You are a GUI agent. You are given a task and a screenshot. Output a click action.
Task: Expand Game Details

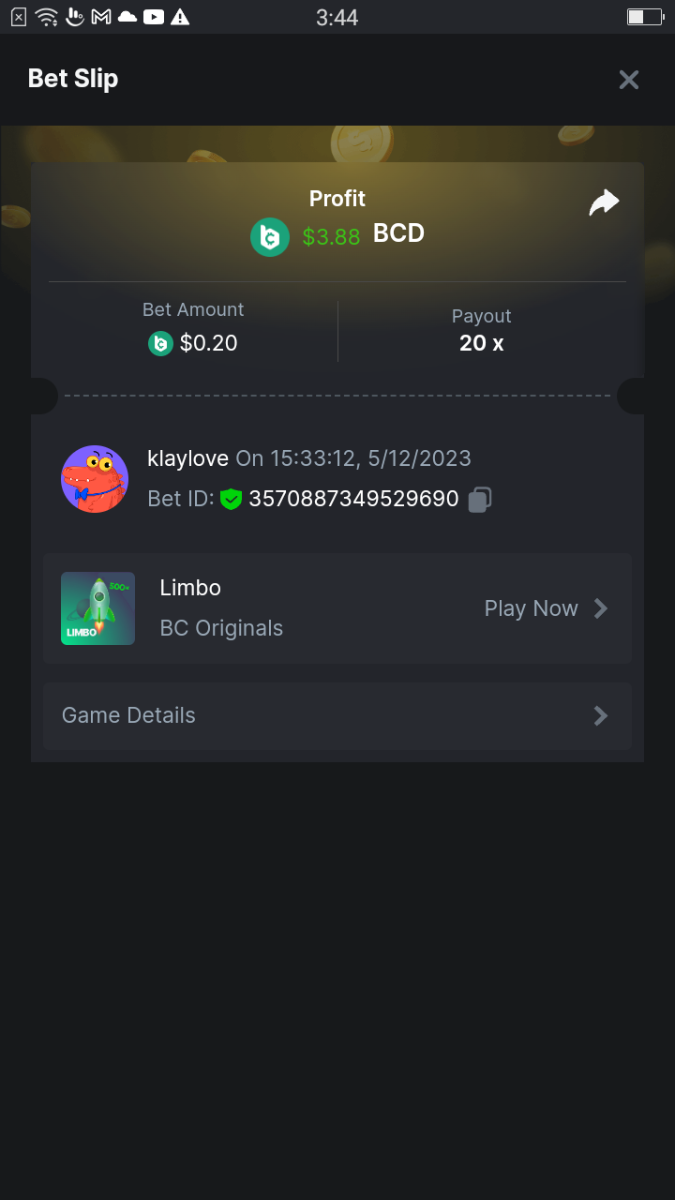tap(337, 716)
